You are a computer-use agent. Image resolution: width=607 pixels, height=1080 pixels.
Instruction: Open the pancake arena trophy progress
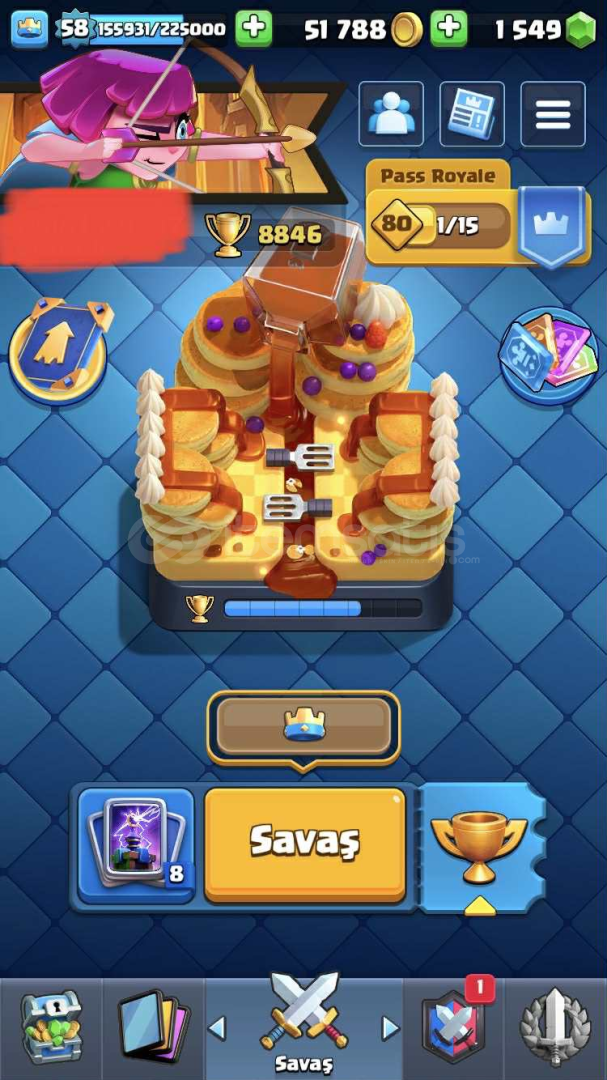coord(303,608)
